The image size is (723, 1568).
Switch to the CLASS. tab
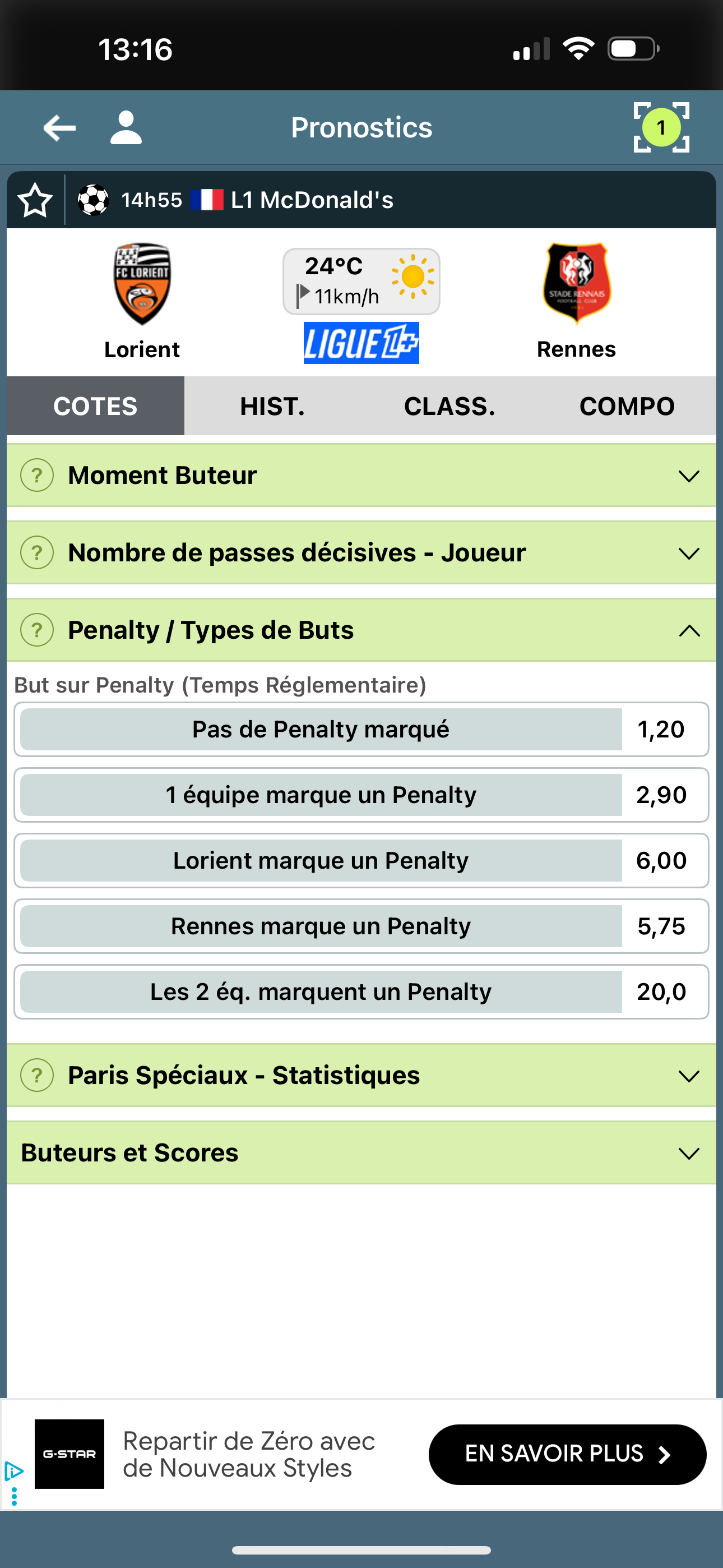tap(449, 406)
